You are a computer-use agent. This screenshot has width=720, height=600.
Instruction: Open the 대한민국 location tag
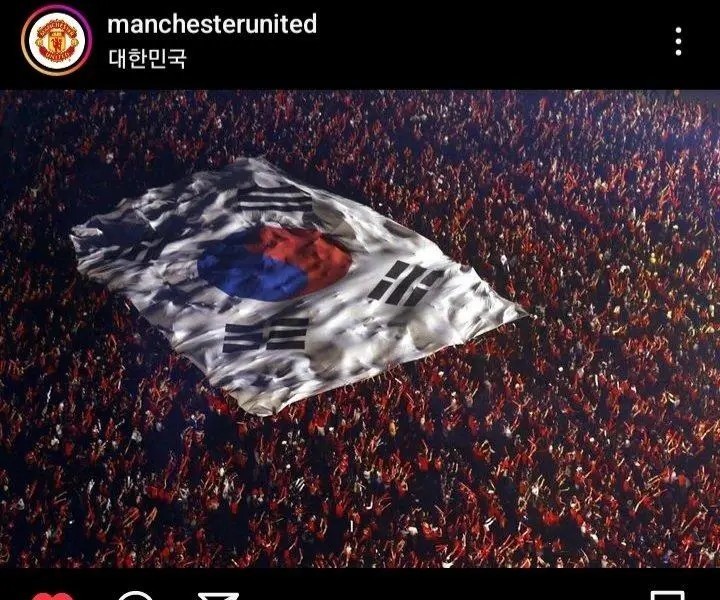click(x=147, y=58)
